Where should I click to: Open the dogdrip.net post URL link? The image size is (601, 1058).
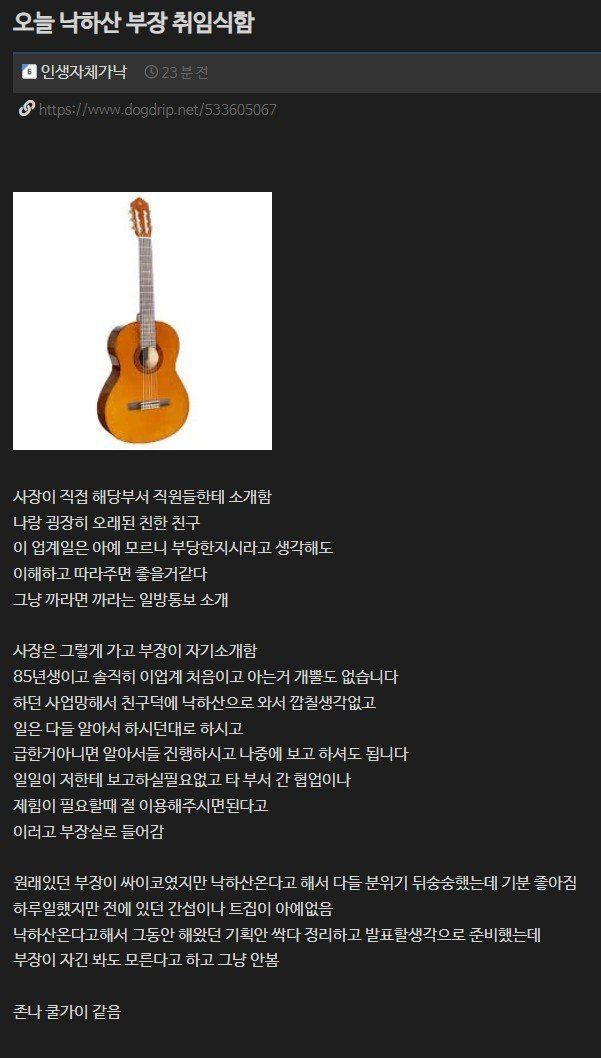(157, 109)
